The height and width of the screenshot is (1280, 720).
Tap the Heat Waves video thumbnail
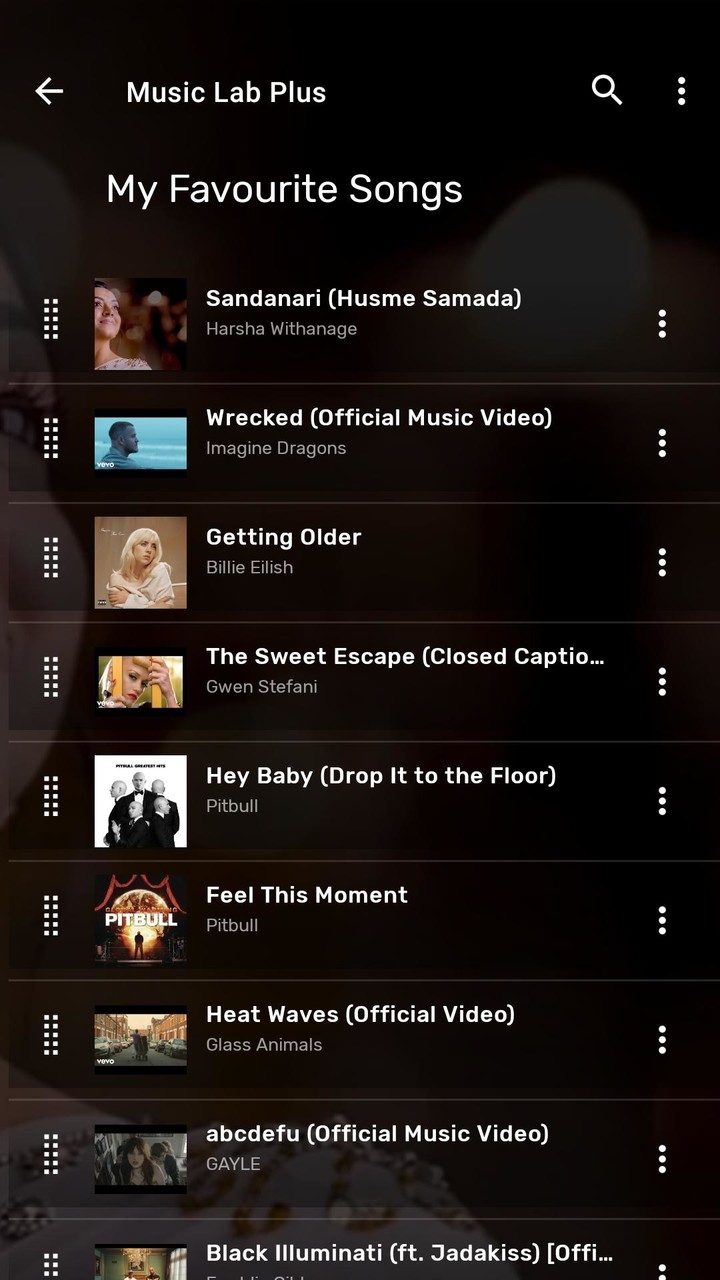click(x=140, y=1039)
